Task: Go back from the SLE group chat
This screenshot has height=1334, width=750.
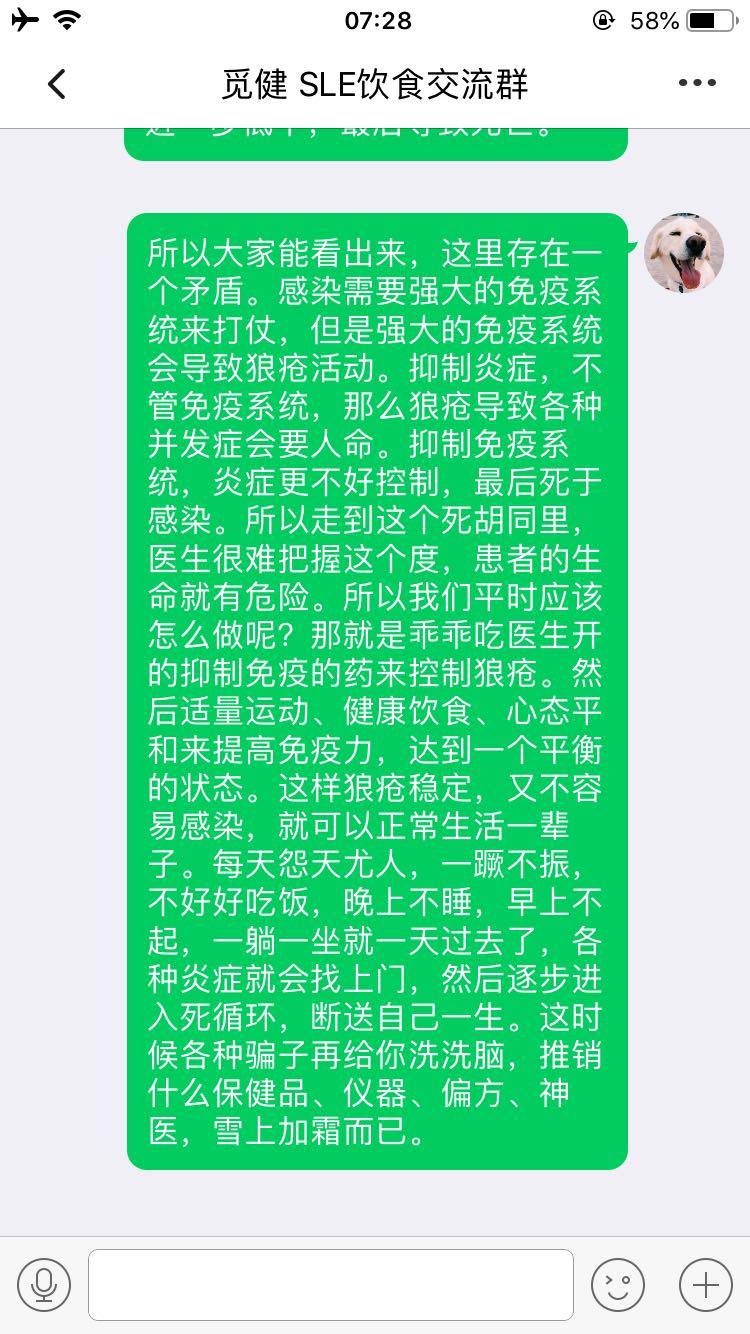Action: (x=57, y=85)
